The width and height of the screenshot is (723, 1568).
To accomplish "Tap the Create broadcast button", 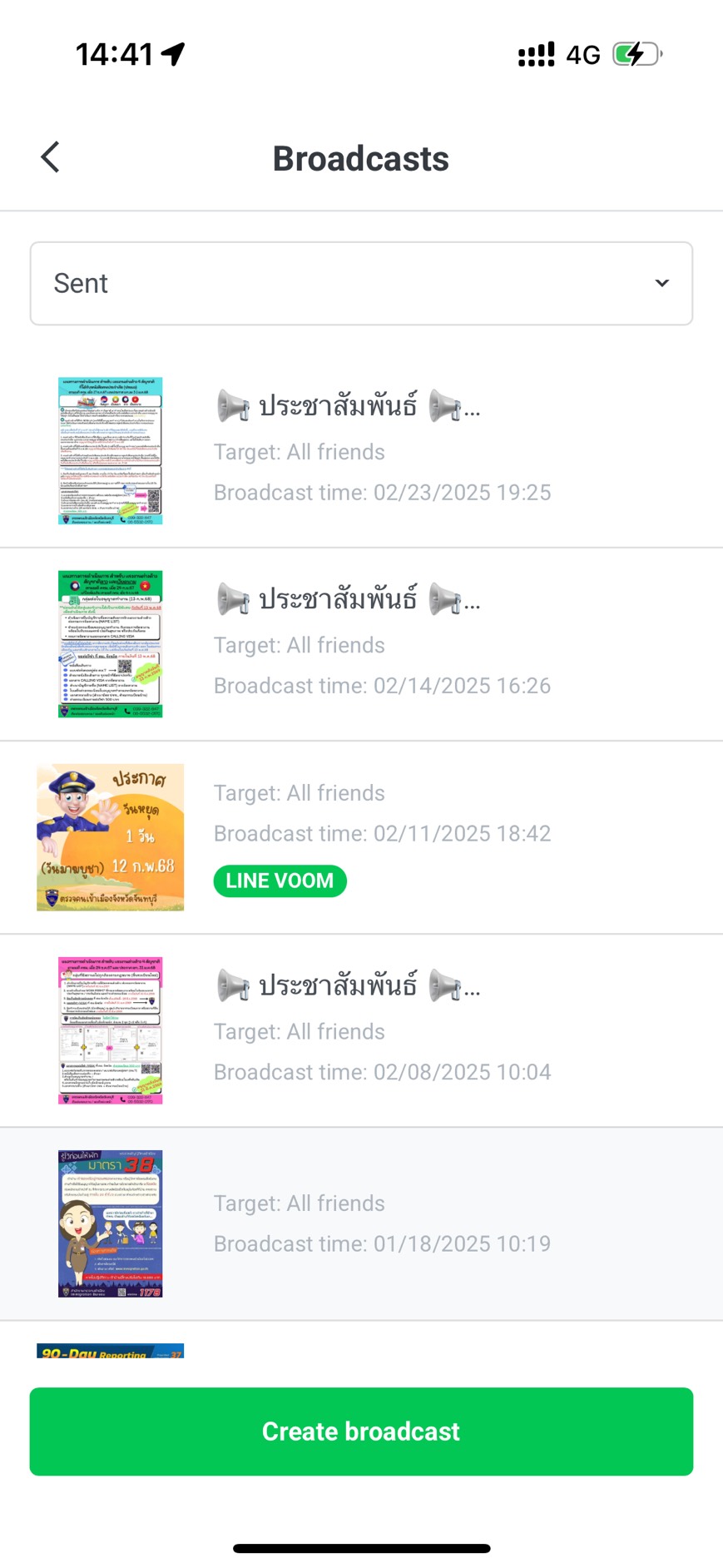I will point(361,1431).
